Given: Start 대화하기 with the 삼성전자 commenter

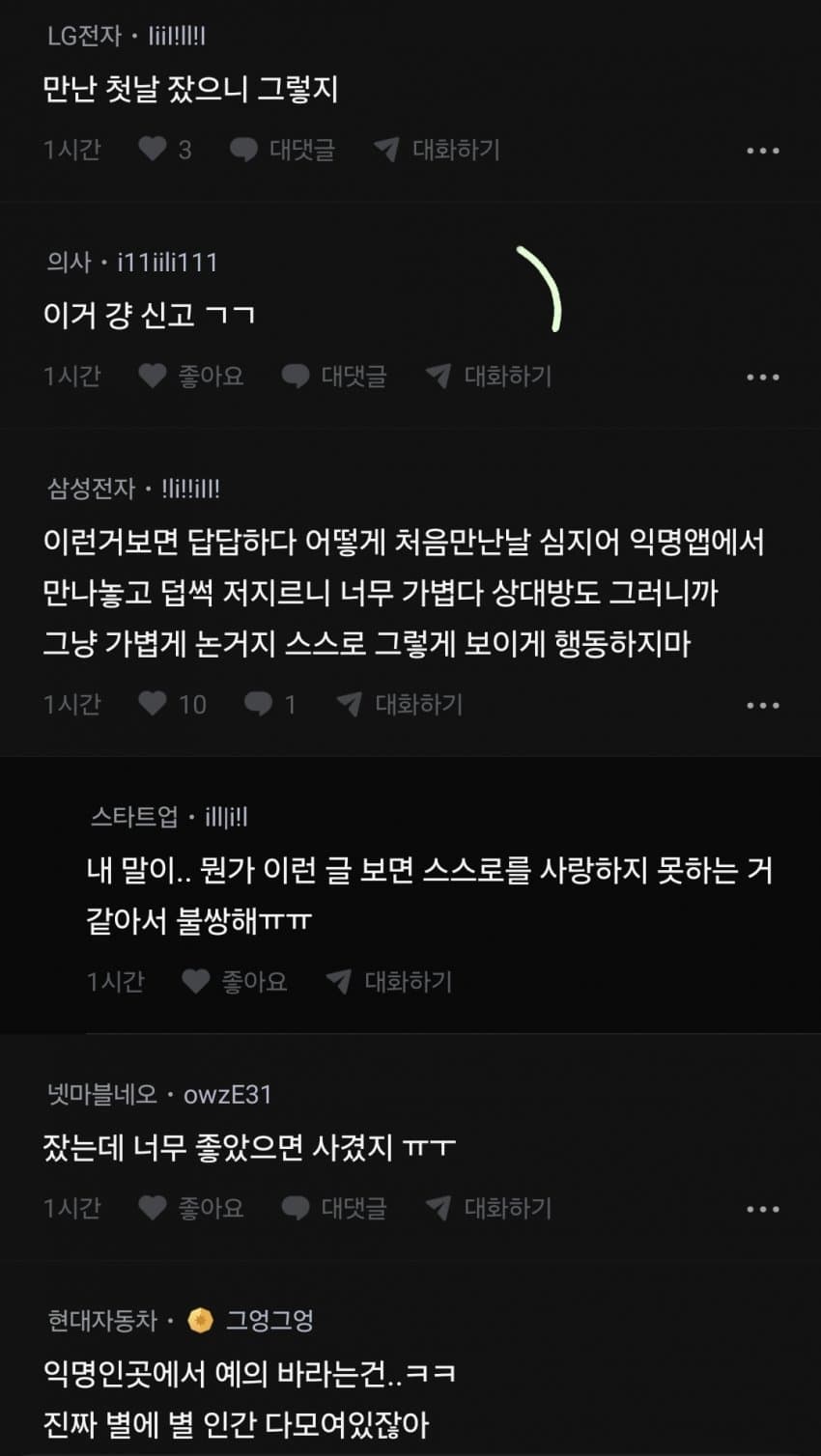Looking at the screenshot, I should click(400, 704).
